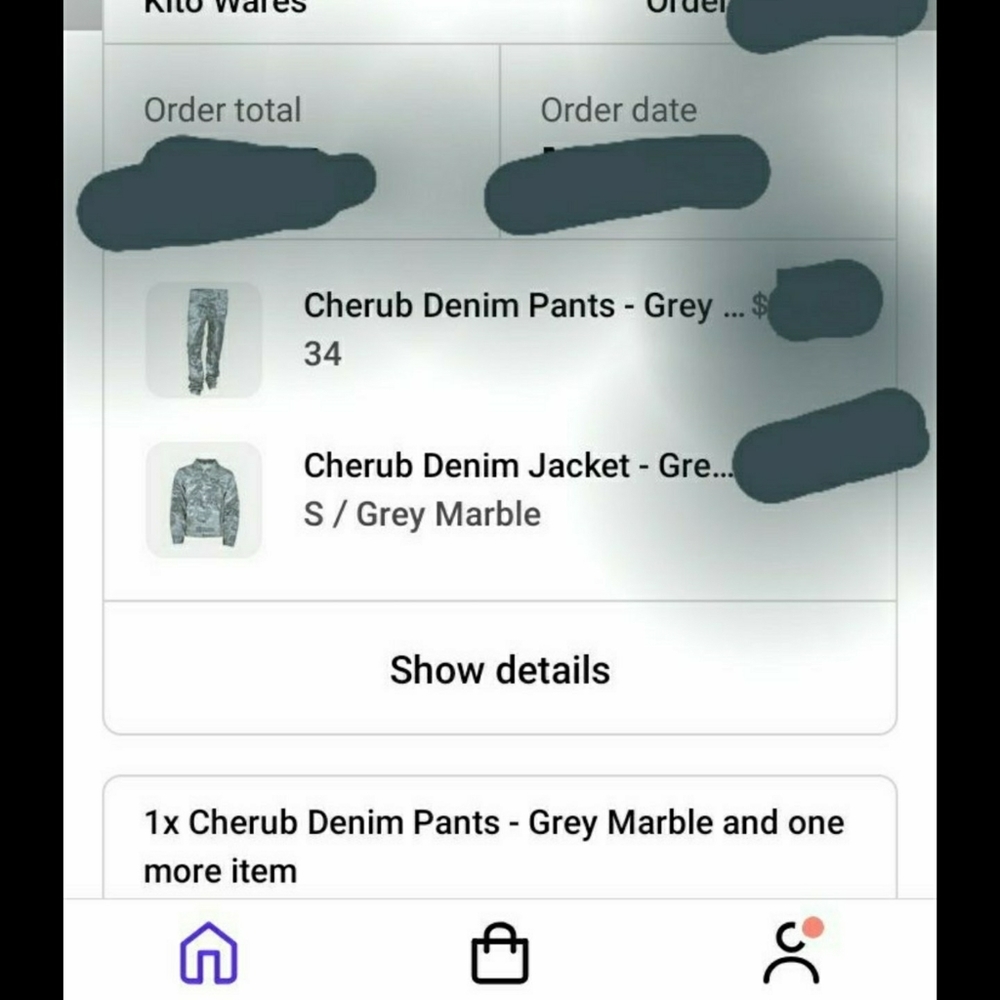Go to the Home tab

[x=208, y=951]
